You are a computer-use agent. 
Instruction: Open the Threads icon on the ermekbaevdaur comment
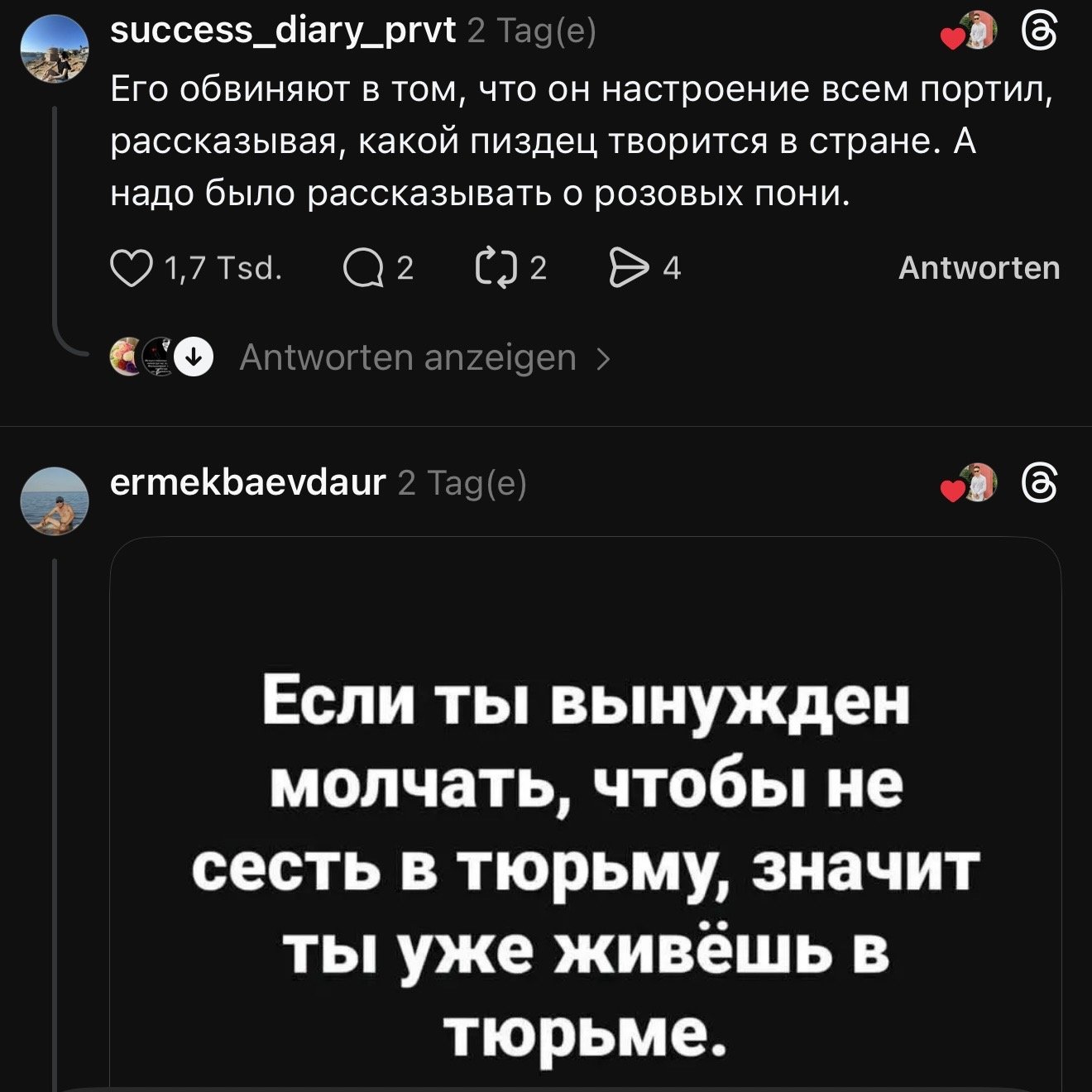point(1039,482)
